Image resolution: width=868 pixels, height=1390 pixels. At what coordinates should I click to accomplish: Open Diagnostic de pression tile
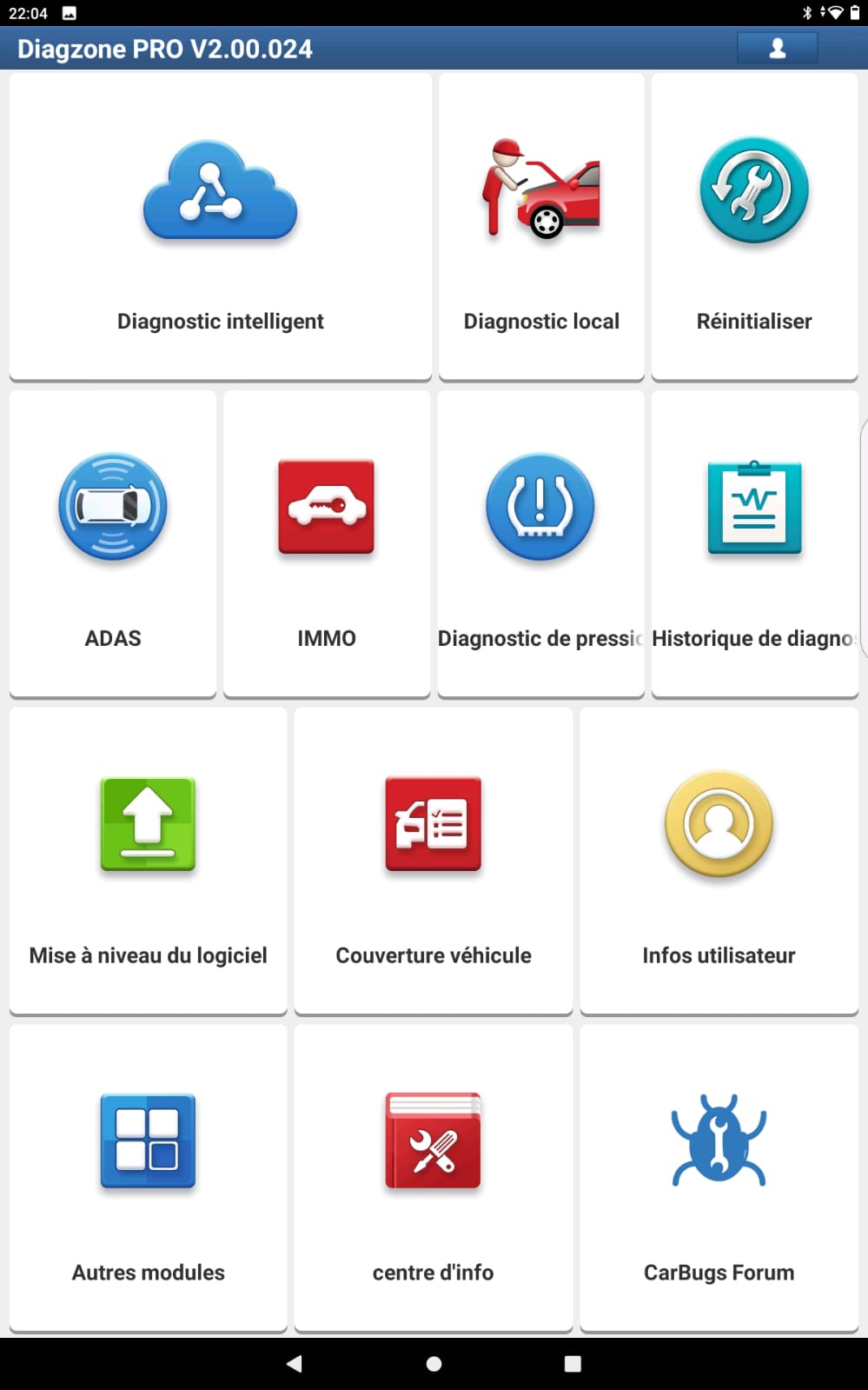pos(540,543)
